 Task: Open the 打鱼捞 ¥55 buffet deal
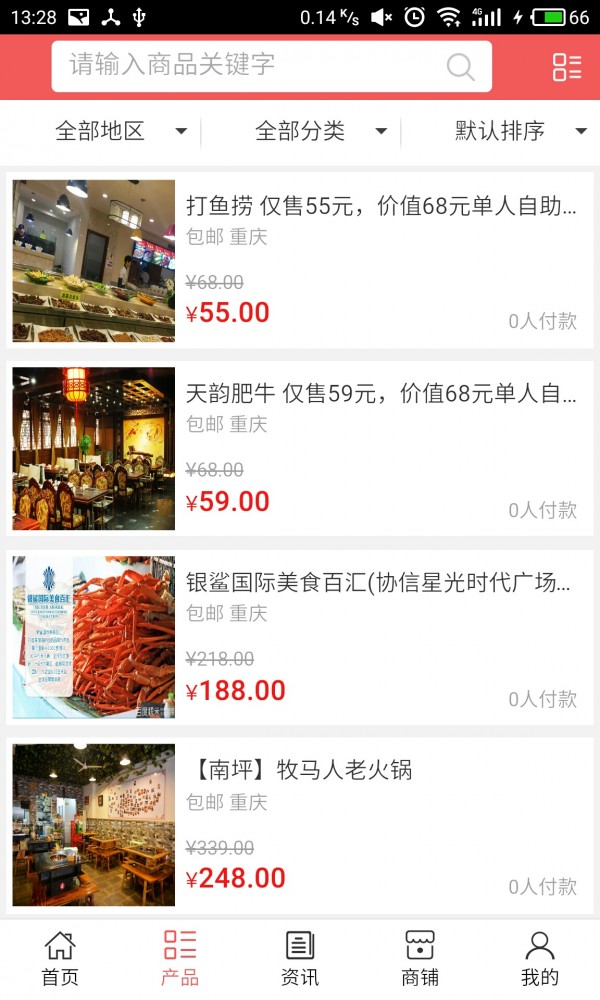[x=300, y=261]
